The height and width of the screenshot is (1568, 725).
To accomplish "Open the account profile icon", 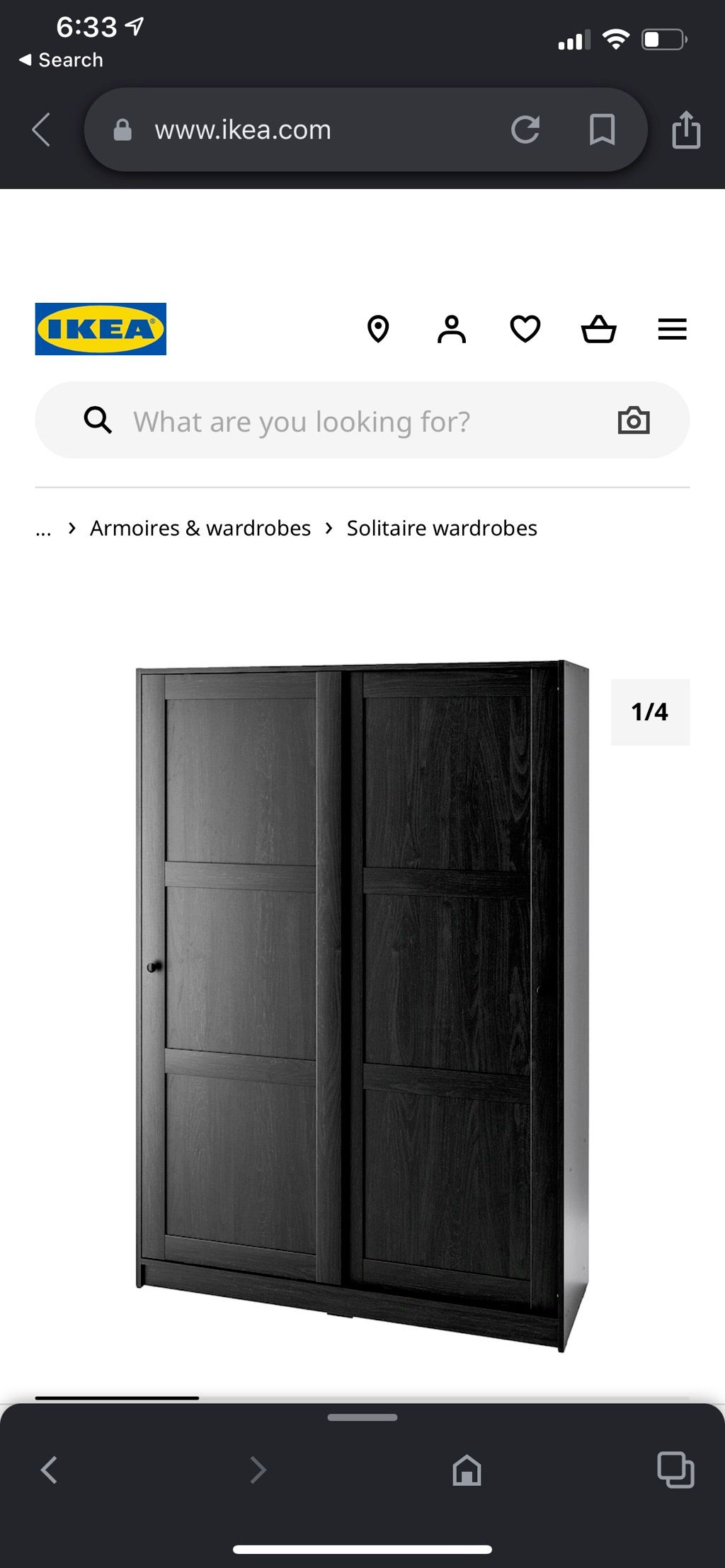I will coord(452,329).
